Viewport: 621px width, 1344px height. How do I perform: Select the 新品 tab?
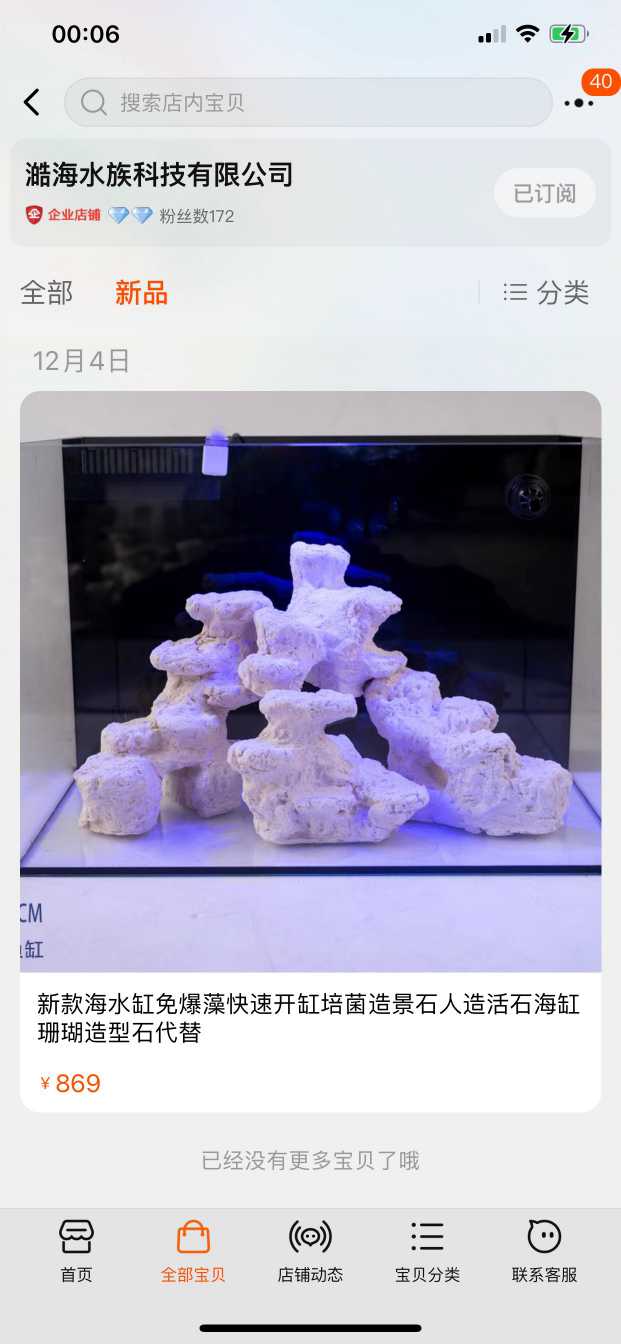141,293
